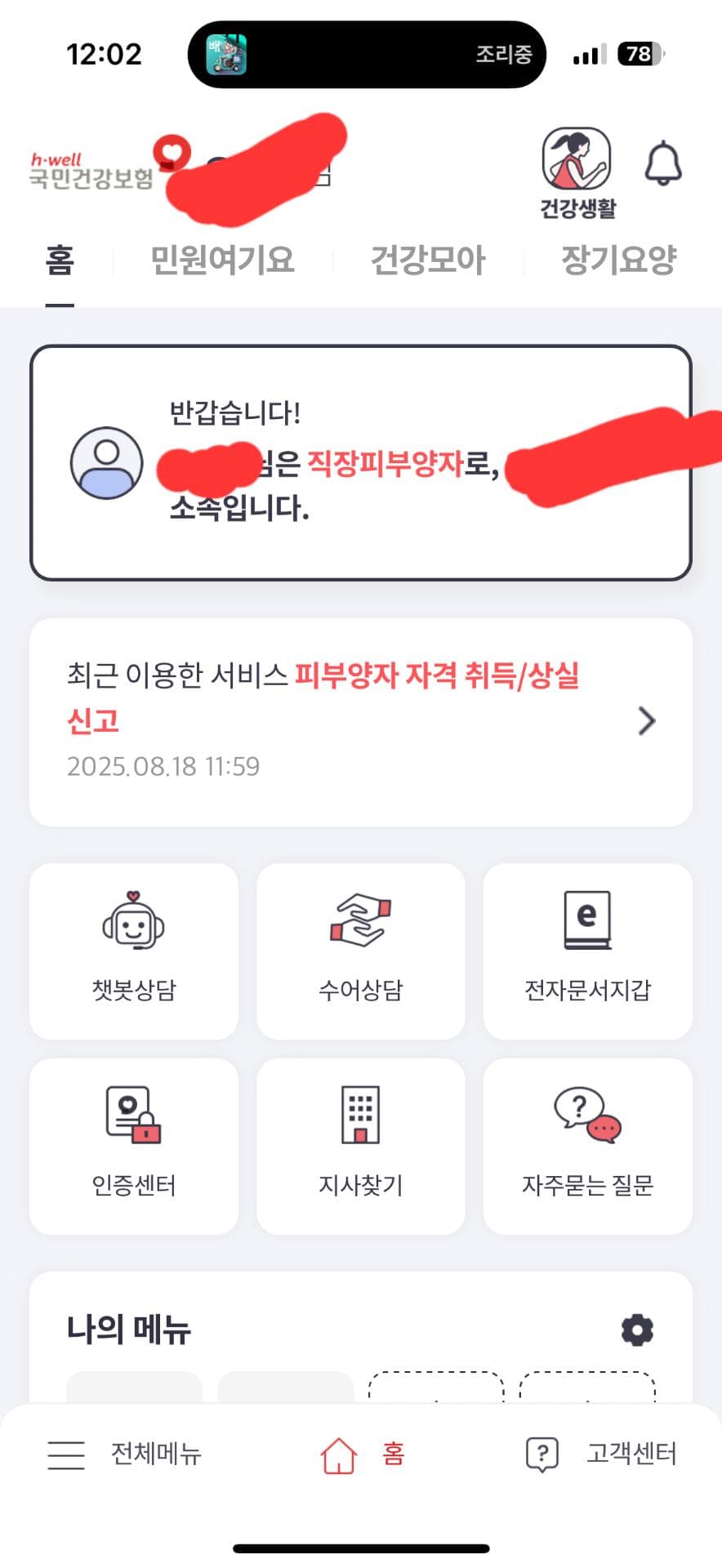722x1568 pixels.
Task: Open 인증센터
Action: 134,1146
